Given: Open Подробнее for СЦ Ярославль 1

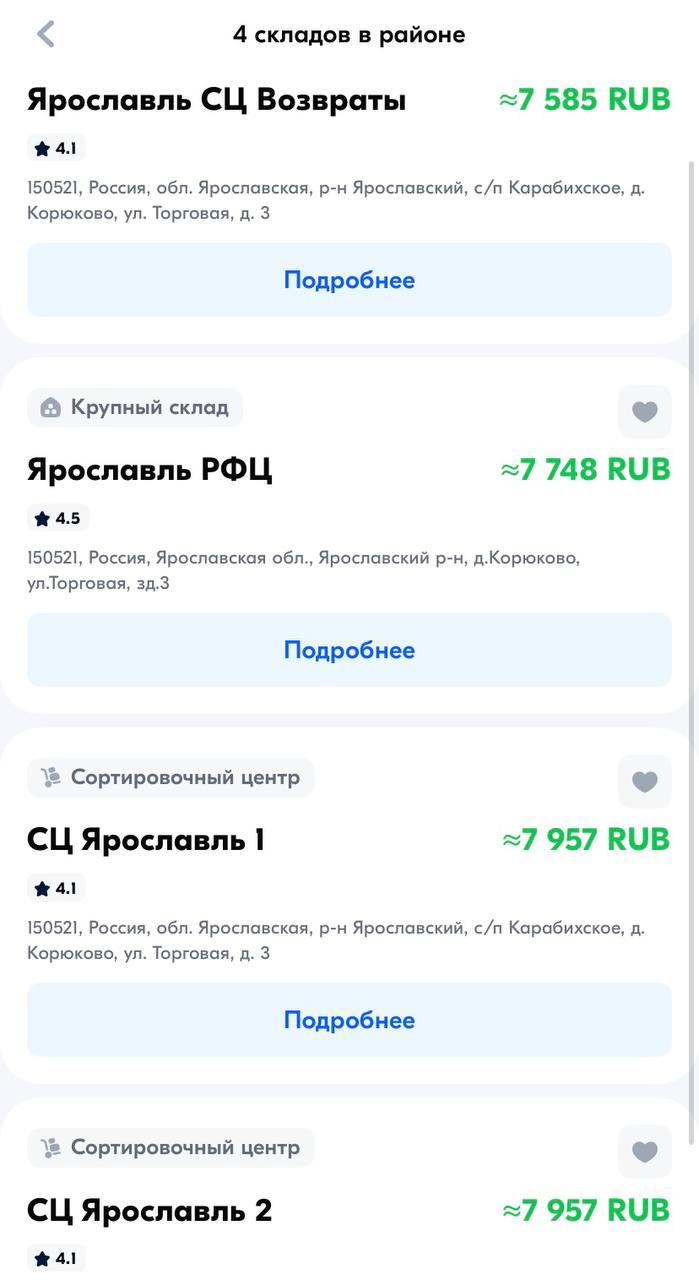Looking at the screenshot, I should (349, 1020).
